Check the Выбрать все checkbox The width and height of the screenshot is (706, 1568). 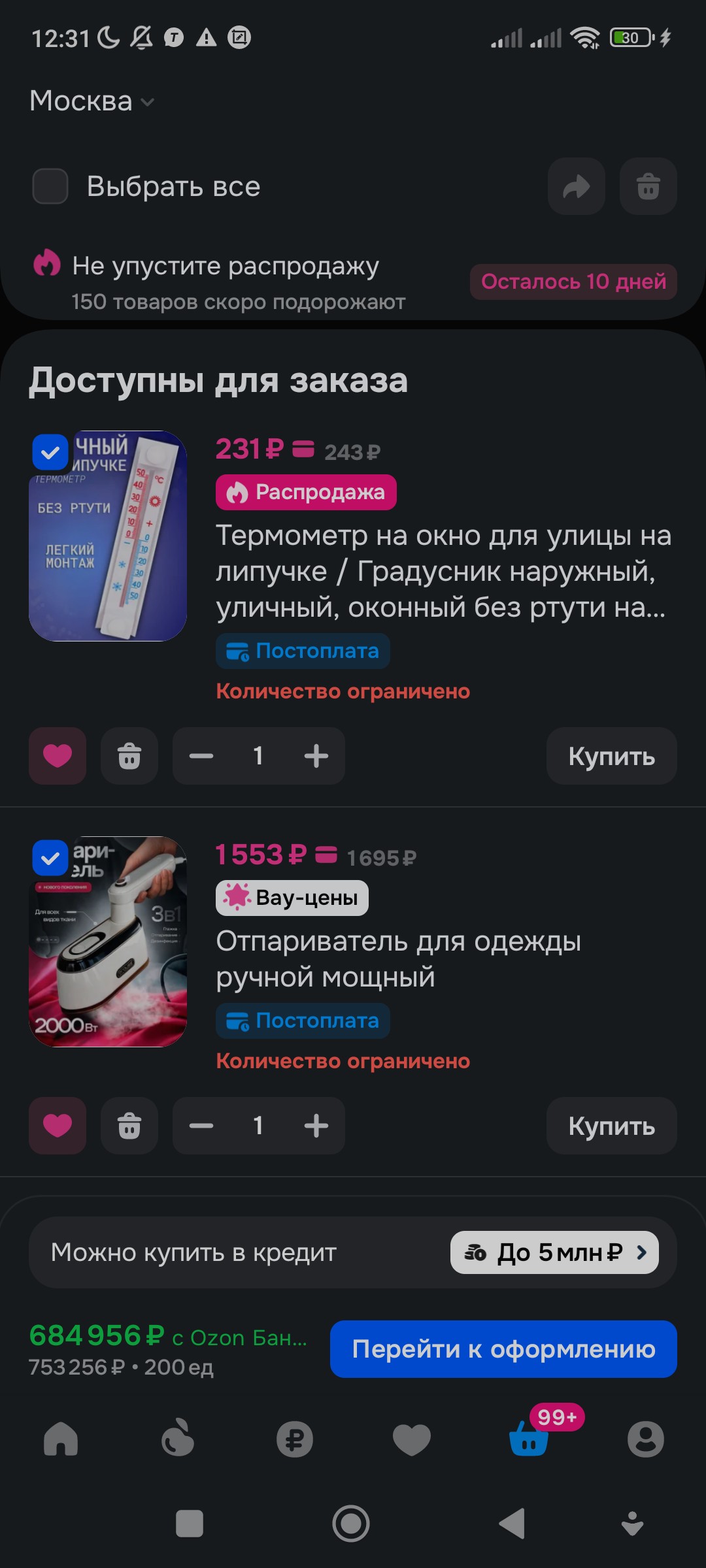point(50,186)
